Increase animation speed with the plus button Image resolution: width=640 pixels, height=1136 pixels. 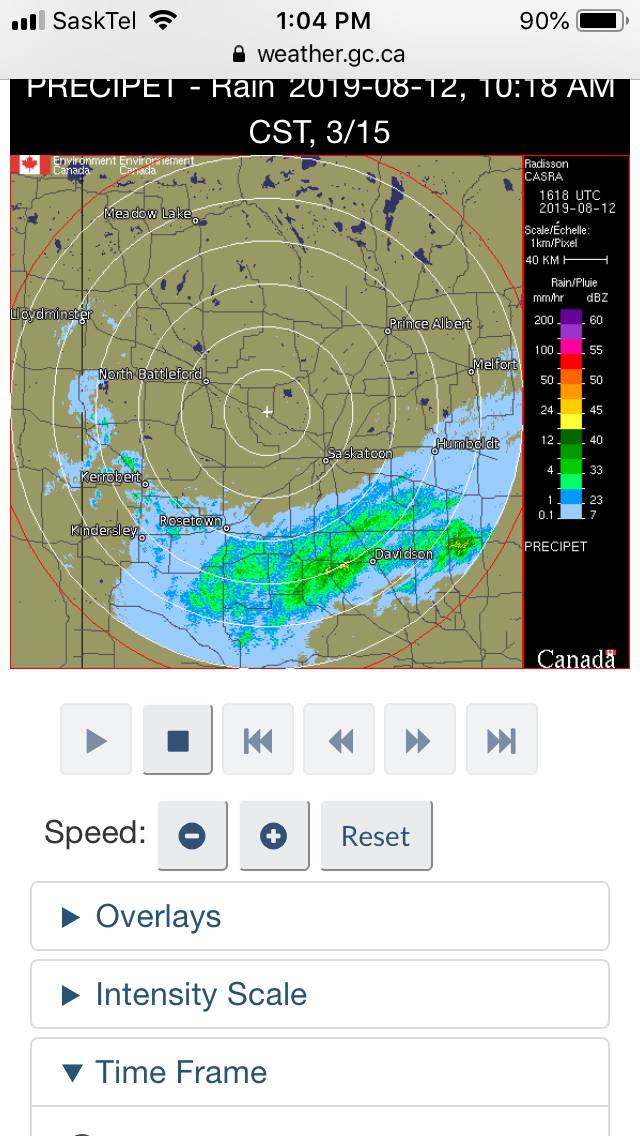coord(275,835)
